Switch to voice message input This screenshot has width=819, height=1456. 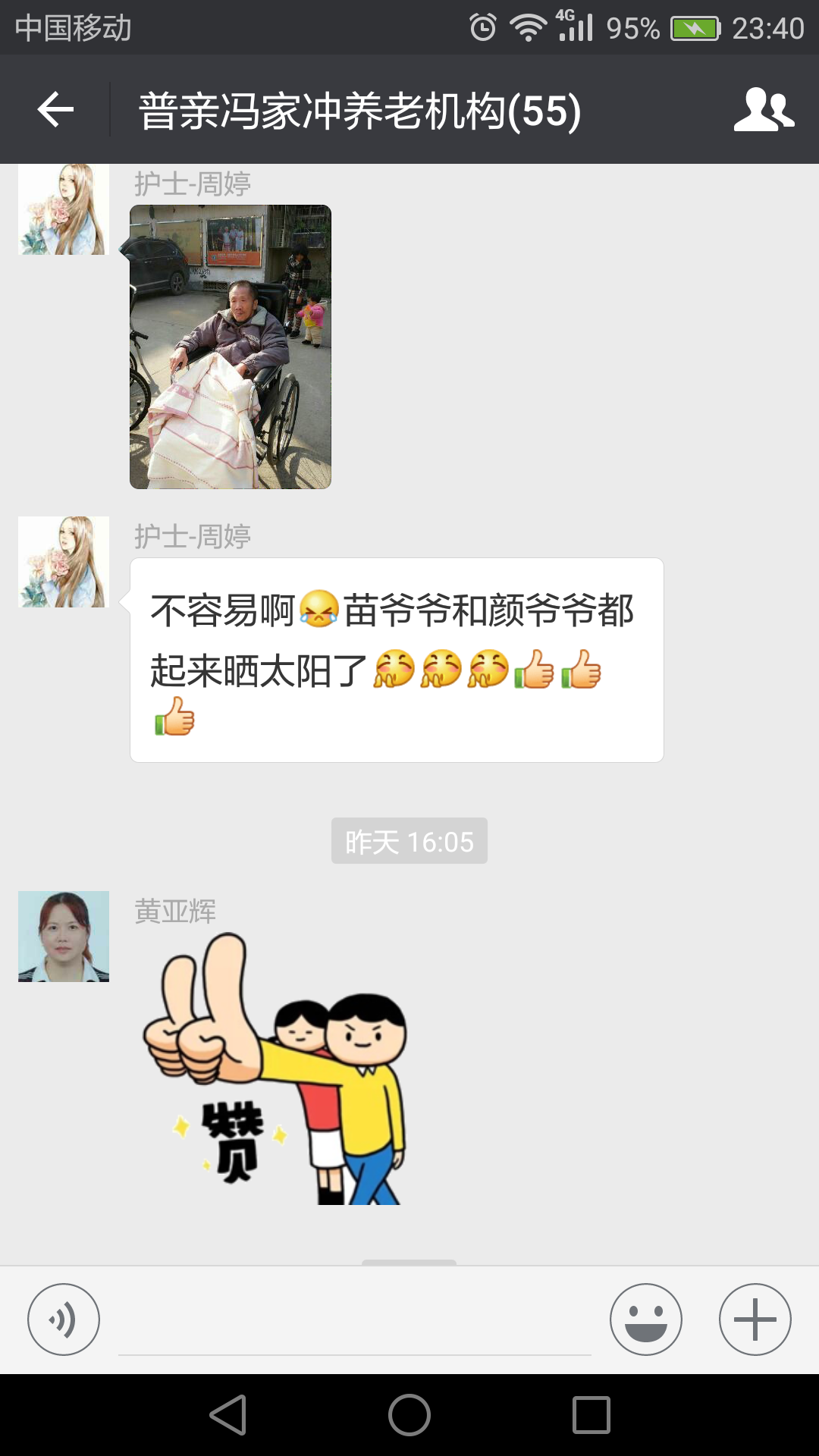coord(64,1319)
